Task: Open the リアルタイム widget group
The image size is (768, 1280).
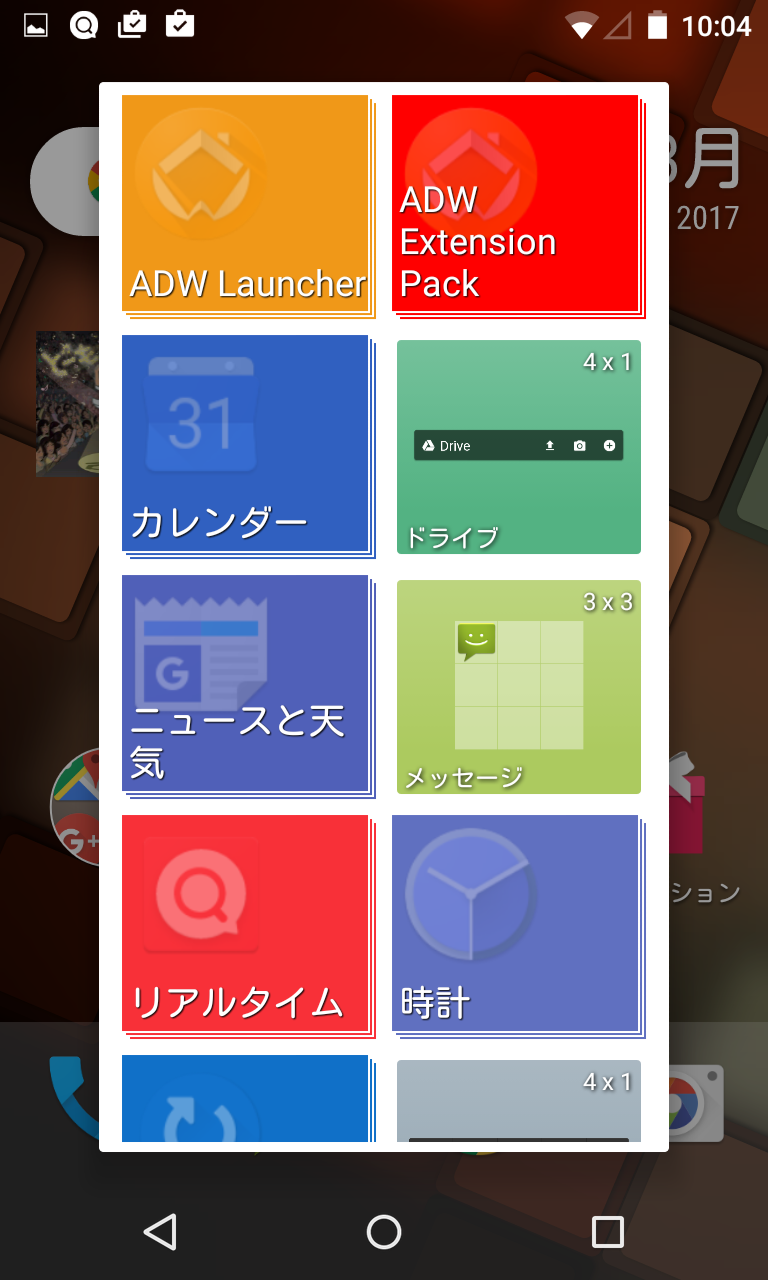Action: (246, 924)
